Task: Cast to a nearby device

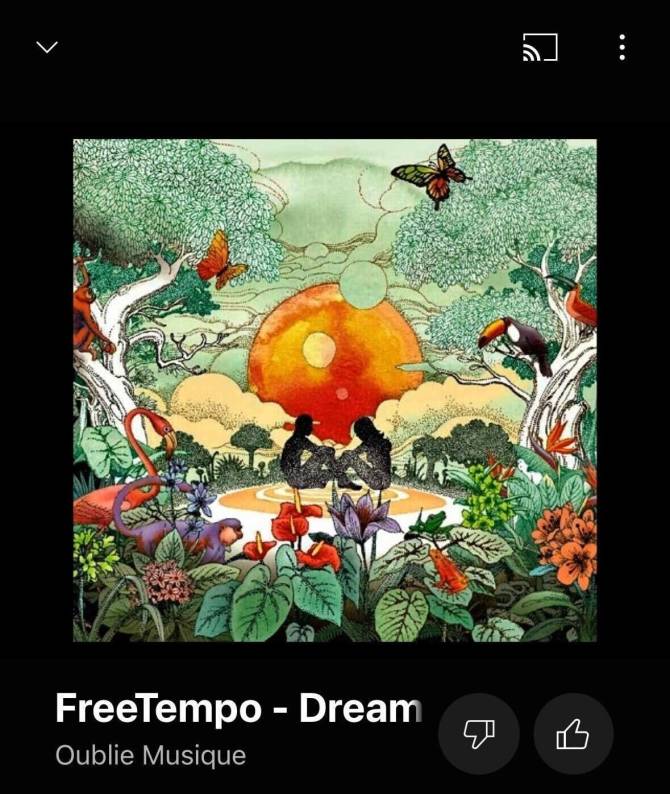Action: click(x=540, y=47)
